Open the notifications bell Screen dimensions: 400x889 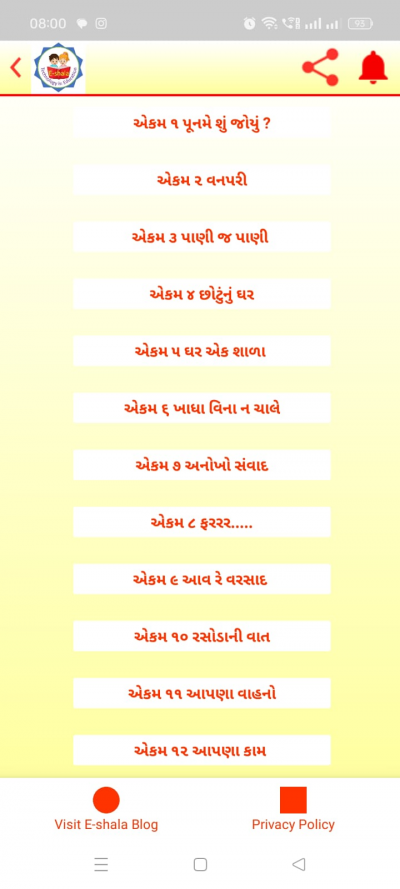(x=373, y=67)
